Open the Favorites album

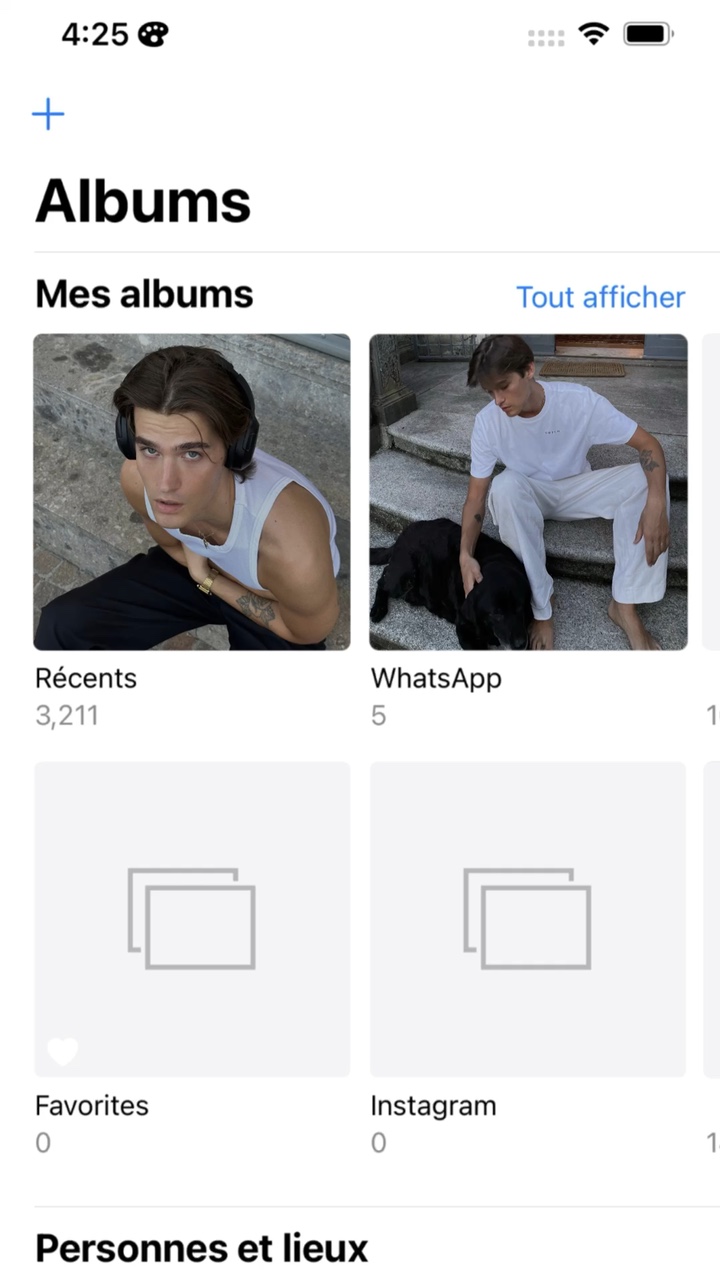[x=192, y=919]
